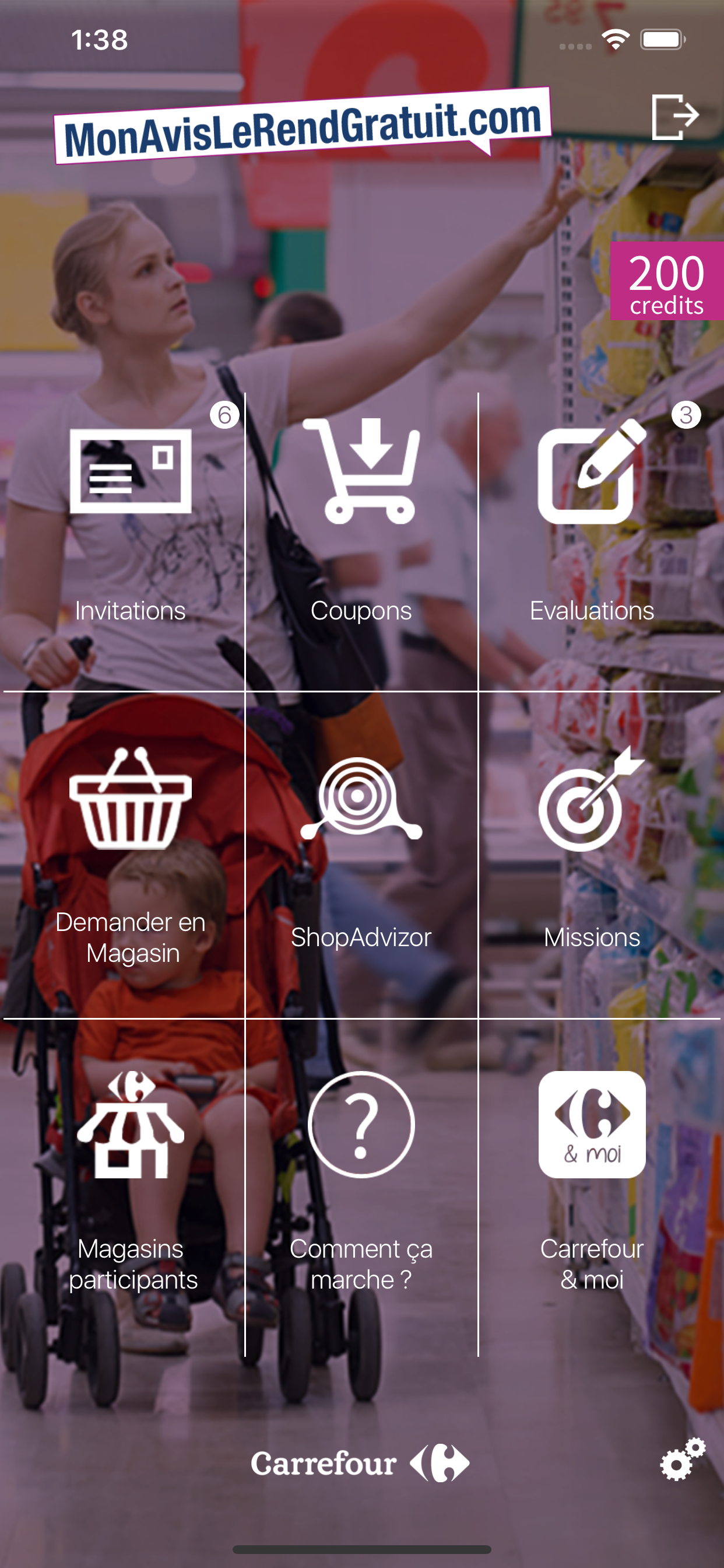This screenshot has height=1568, width=724.
Task: Open the Missions tile
Action: point(591,852)
